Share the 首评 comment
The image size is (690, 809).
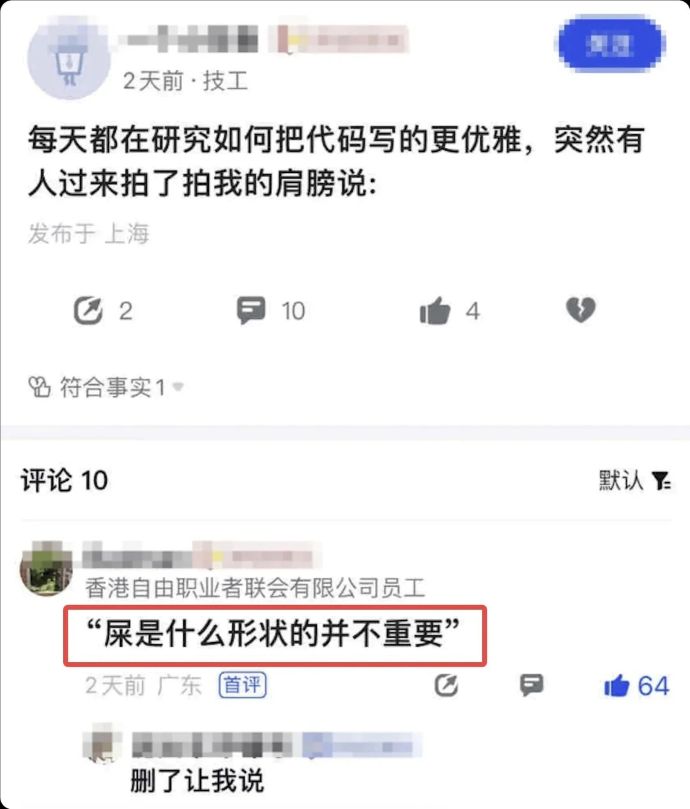click(x=447, y=686)
